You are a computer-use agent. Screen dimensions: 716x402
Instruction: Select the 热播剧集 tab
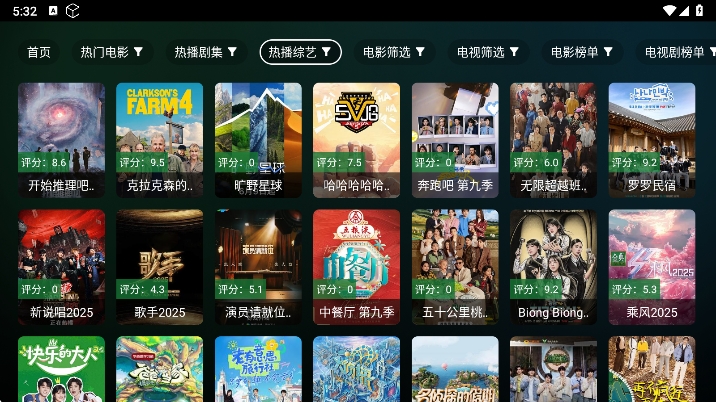(x=205, y=52)
